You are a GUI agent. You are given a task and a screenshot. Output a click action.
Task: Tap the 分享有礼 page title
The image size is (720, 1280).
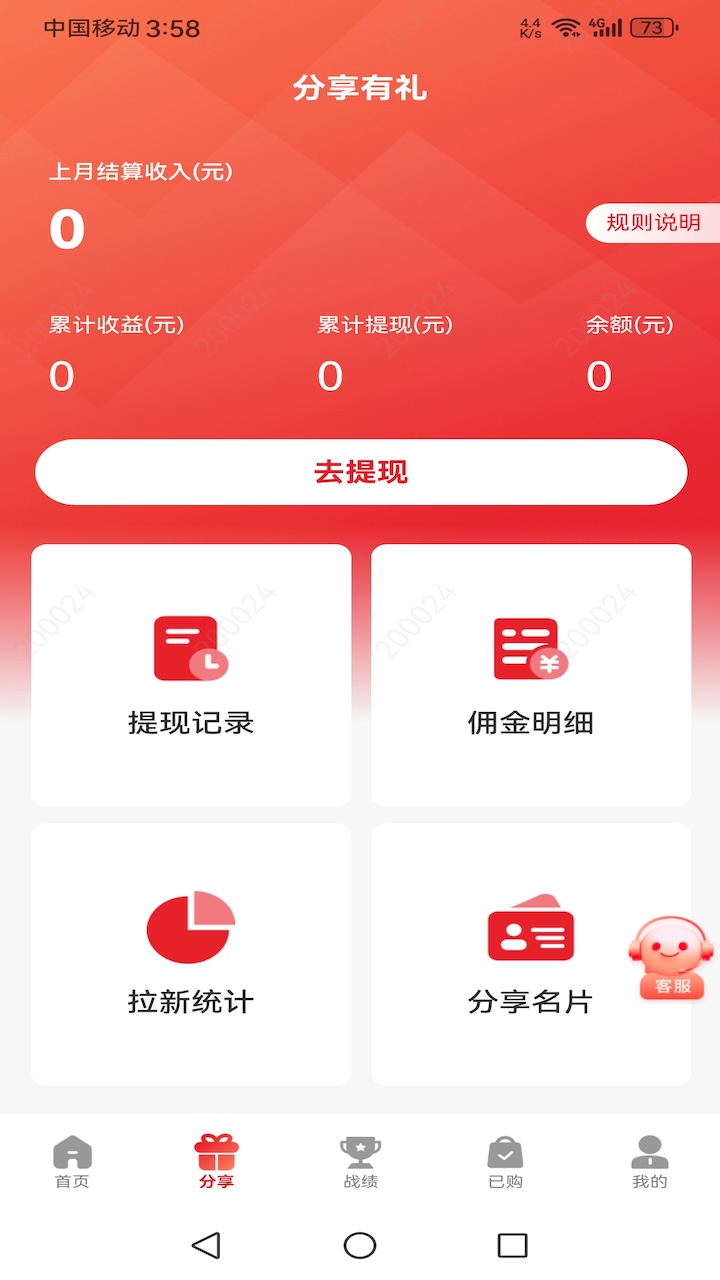pos(360,88)
